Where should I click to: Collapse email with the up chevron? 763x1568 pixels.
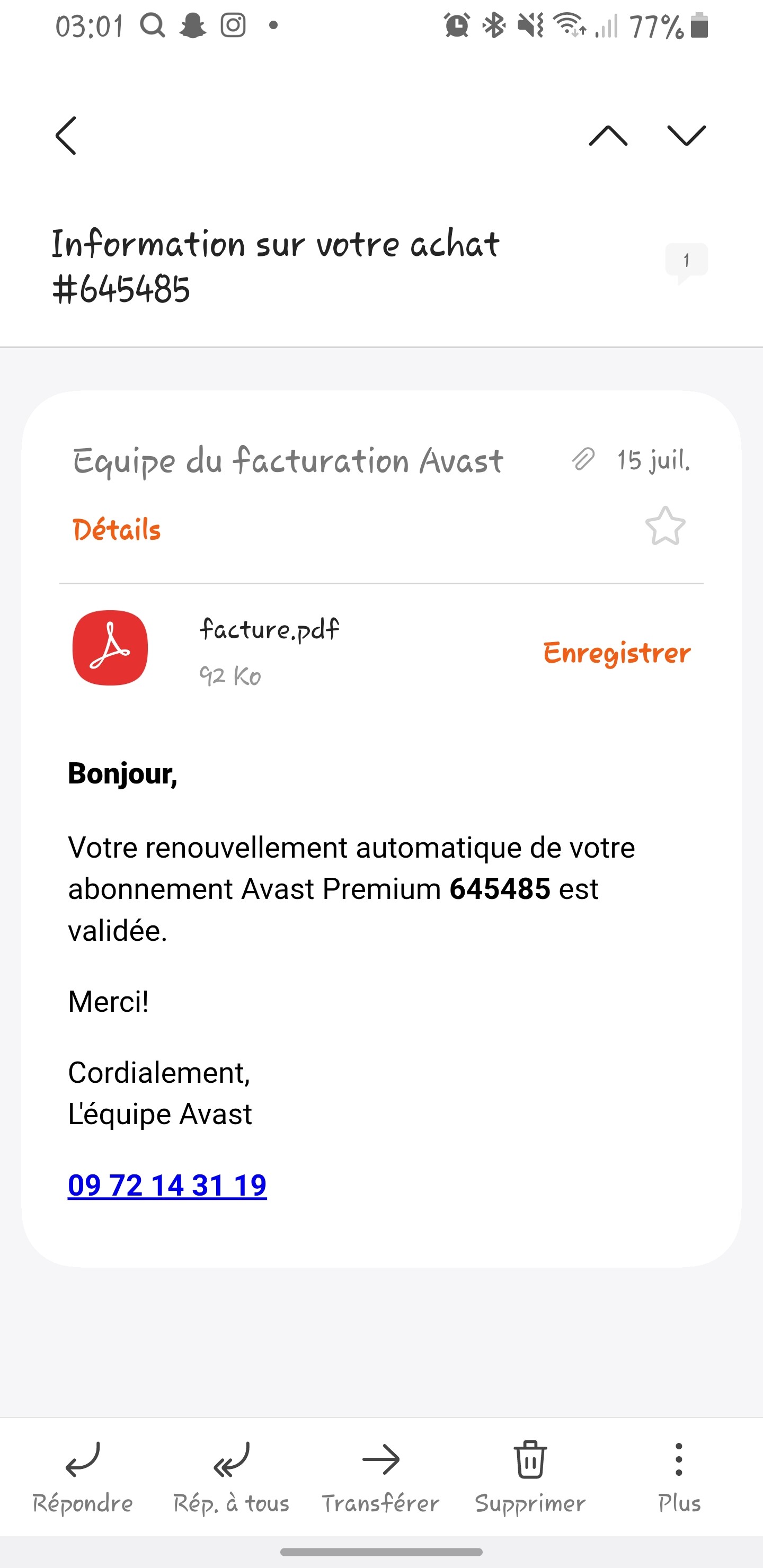[607, 135]
